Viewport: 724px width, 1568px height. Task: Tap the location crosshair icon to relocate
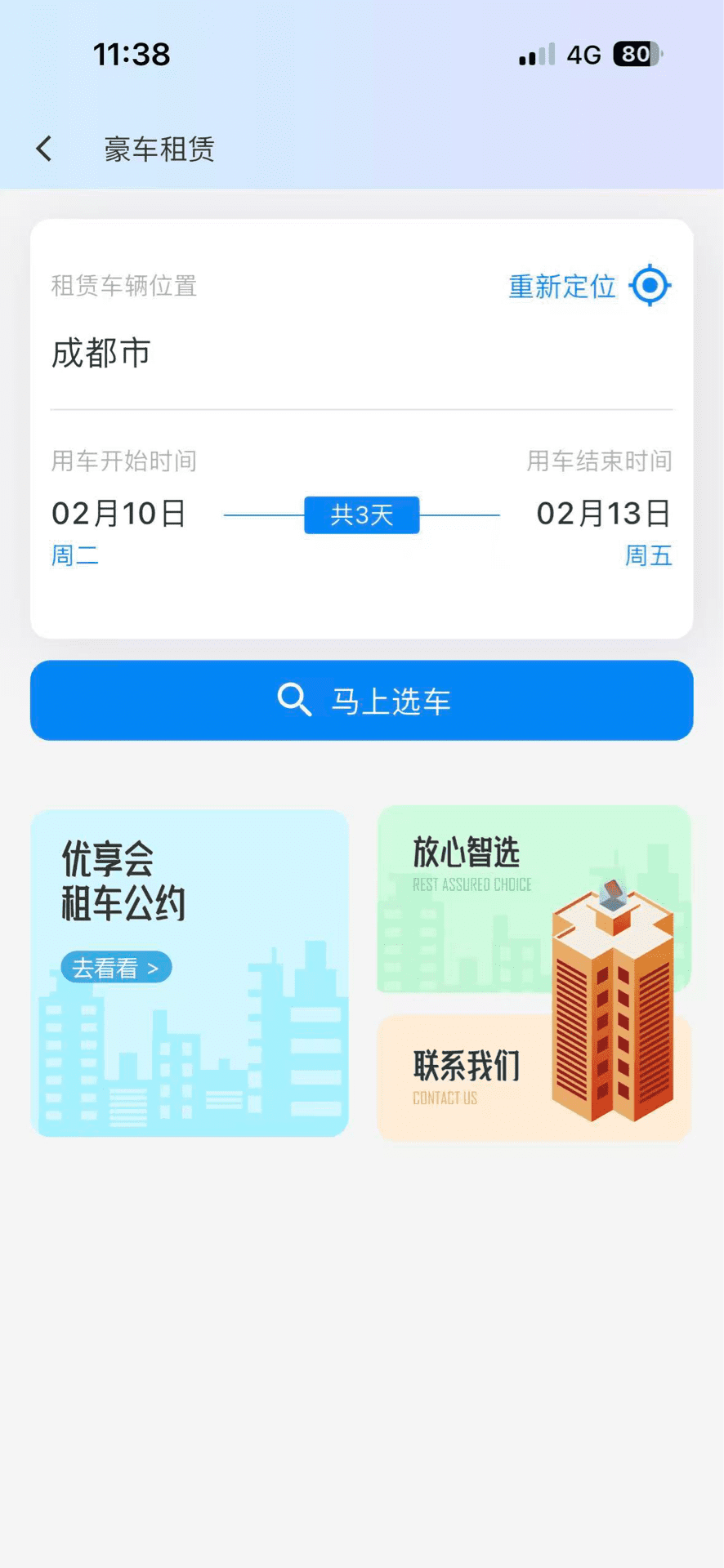[x=648, y=285]
